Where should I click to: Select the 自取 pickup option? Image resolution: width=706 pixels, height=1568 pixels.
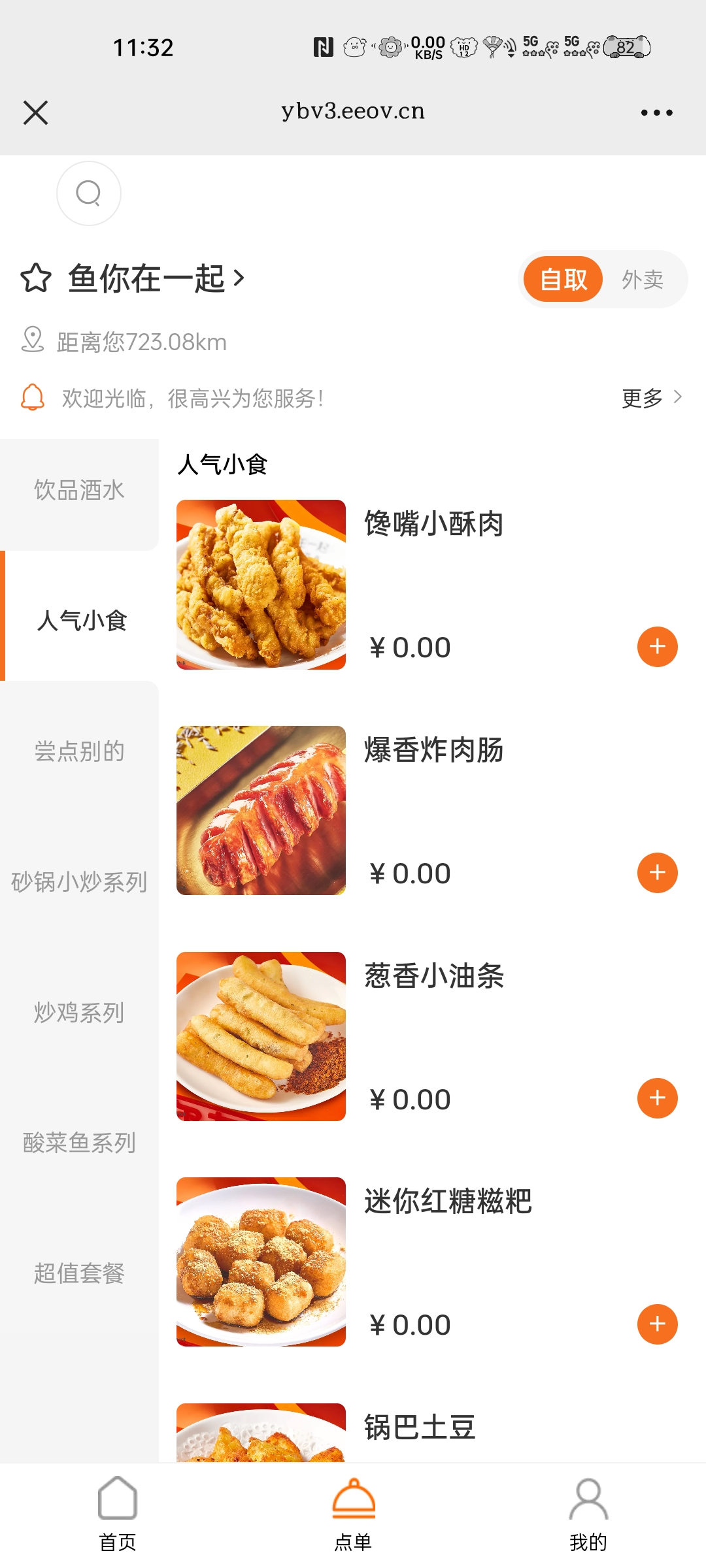[x=563, y=280]
